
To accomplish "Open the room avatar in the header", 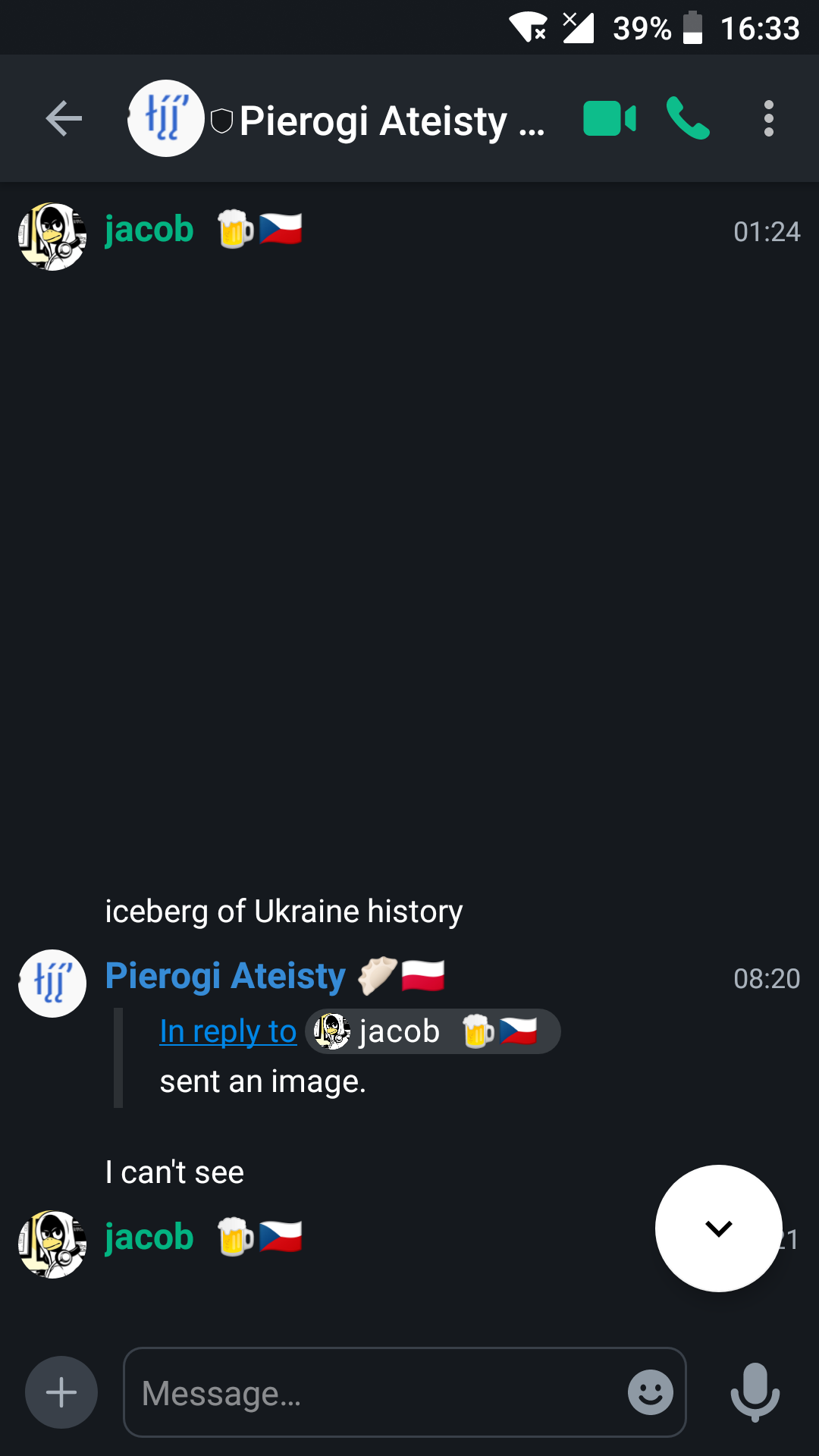I will pos(166,118).
